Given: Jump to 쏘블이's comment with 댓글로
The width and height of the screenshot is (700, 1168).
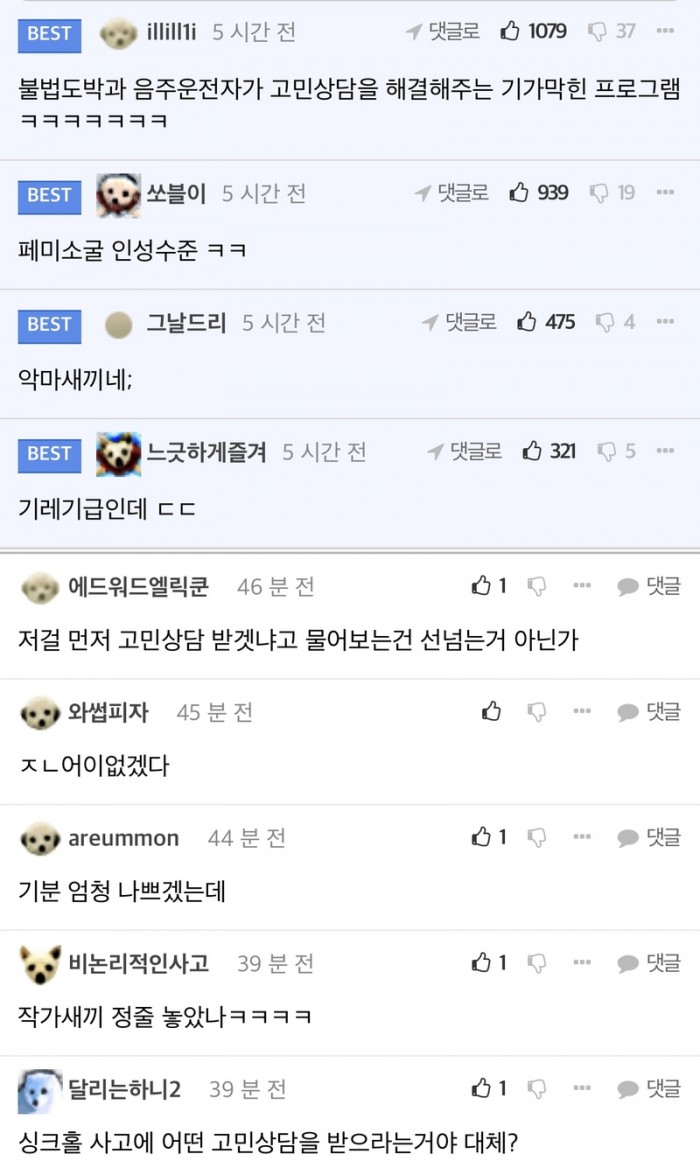Looking at the screenshot, I should point(452,192).
